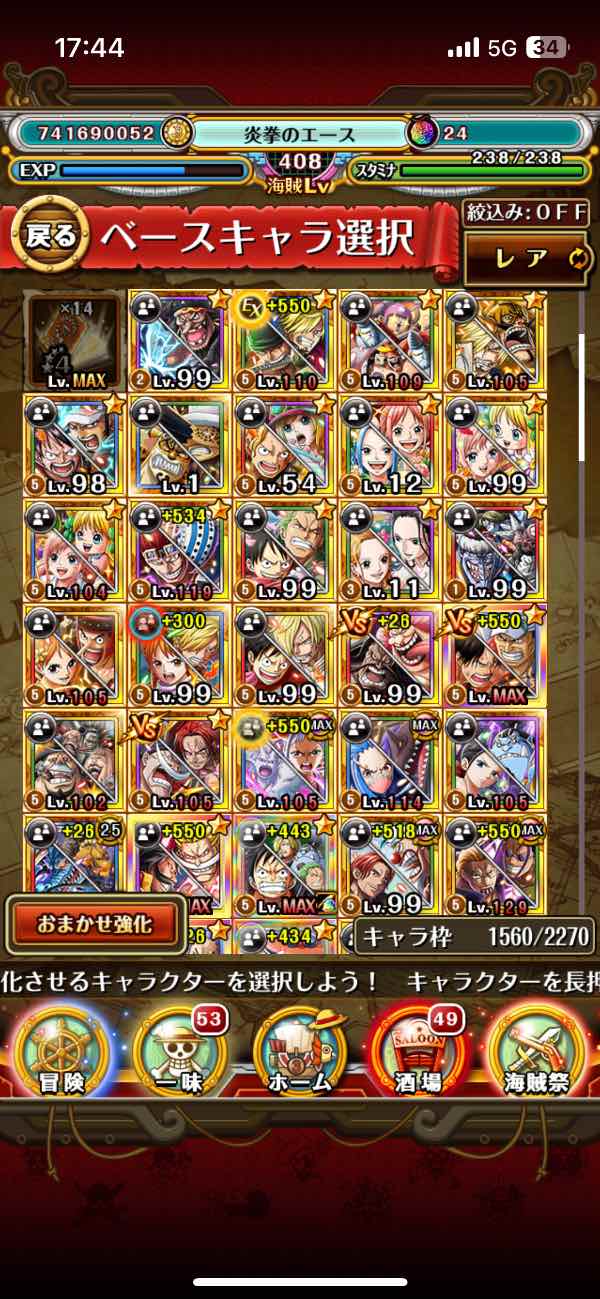
Task: Select the Lv.98 character tile
Action: (x=75, y=445)
